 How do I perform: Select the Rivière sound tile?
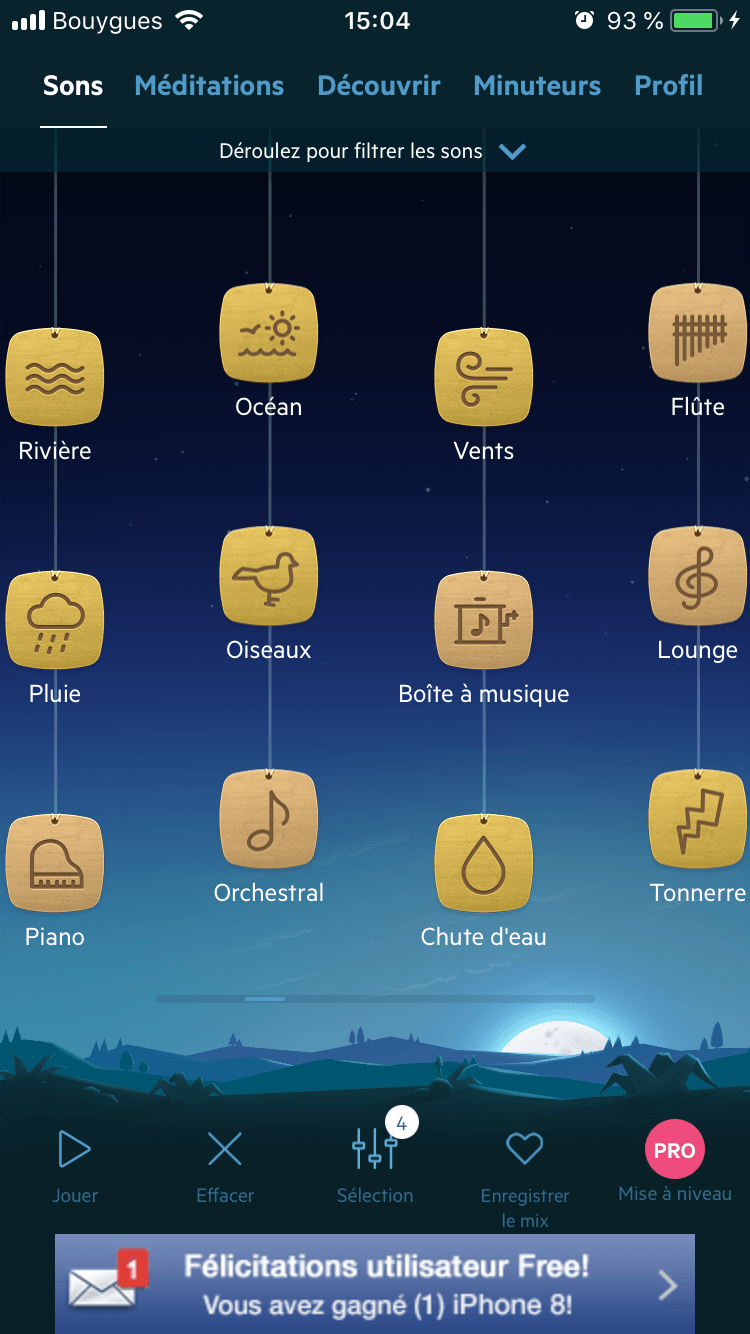coord(55,377)
